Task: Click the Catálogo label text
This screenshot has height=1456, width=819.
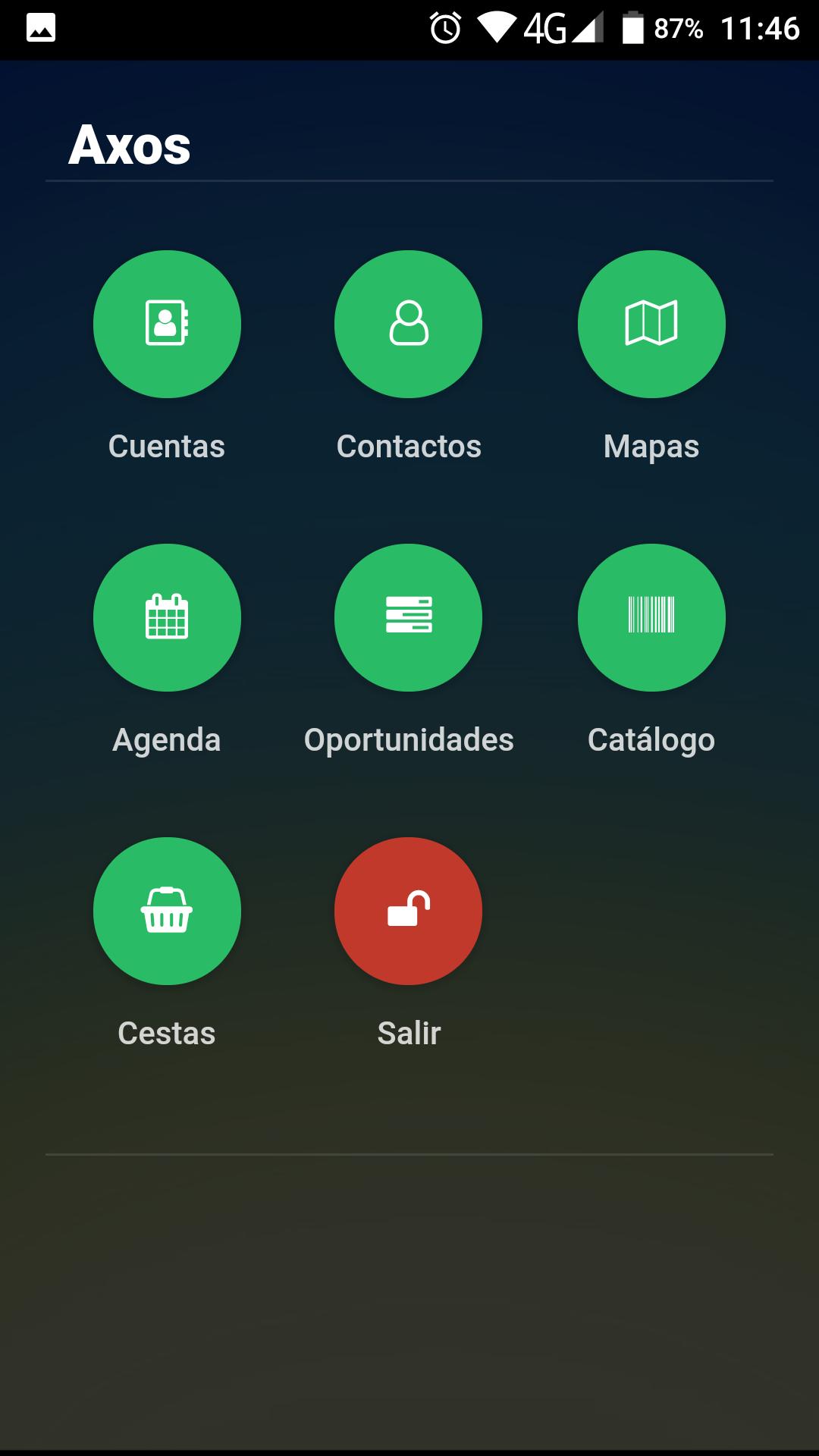Action: point(651,739)
